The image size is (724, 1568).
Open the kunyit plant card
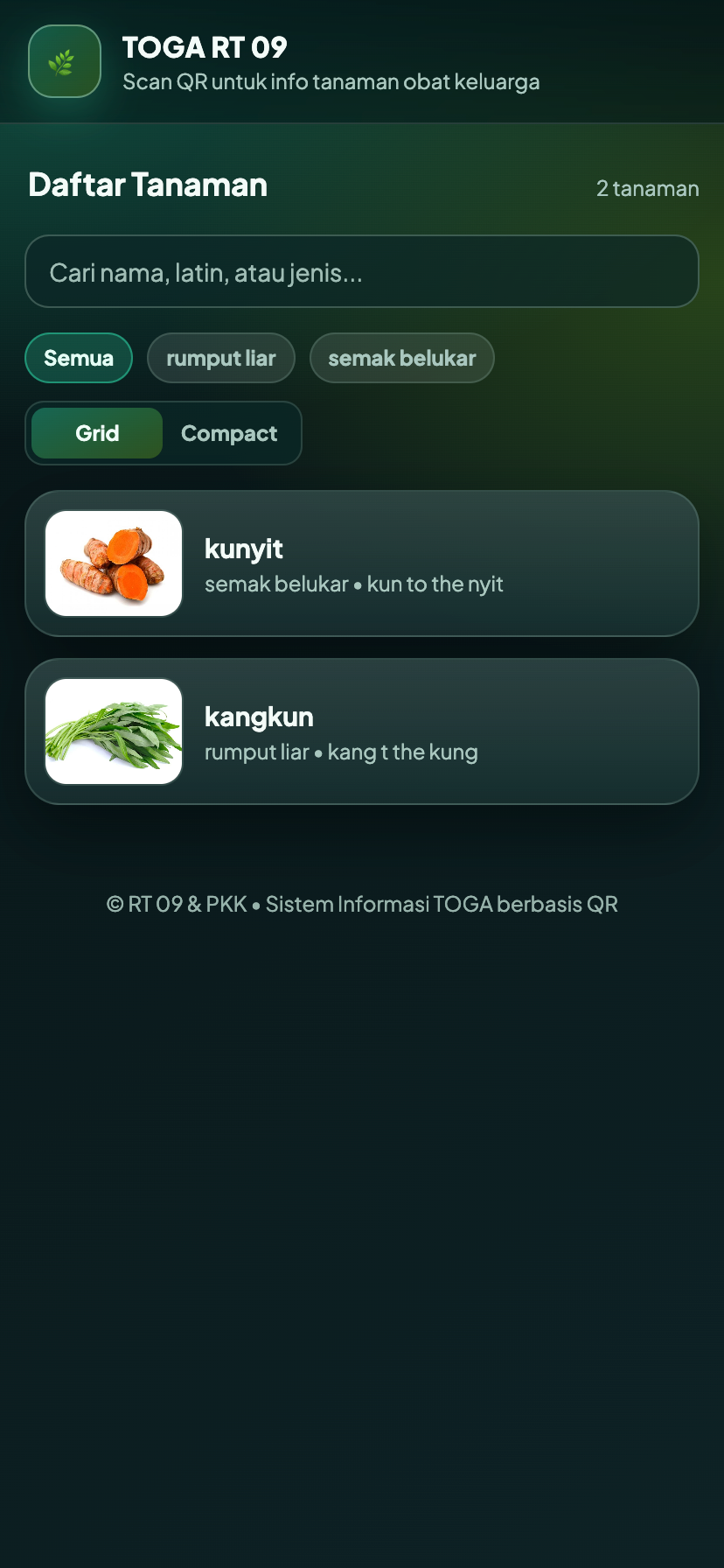click(361, 564)
